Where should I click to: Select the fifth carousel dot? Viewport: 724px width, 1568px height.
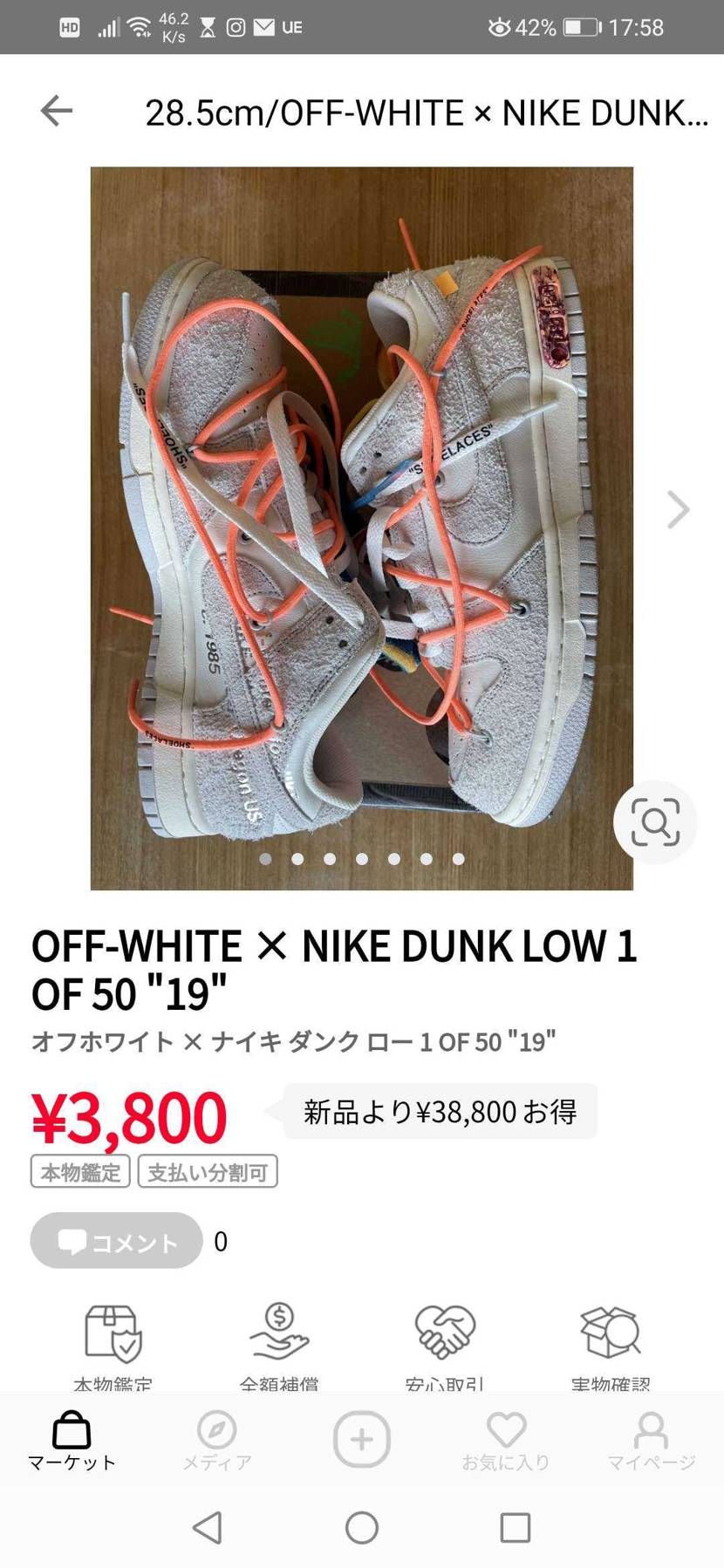click(x=393, y=858)
